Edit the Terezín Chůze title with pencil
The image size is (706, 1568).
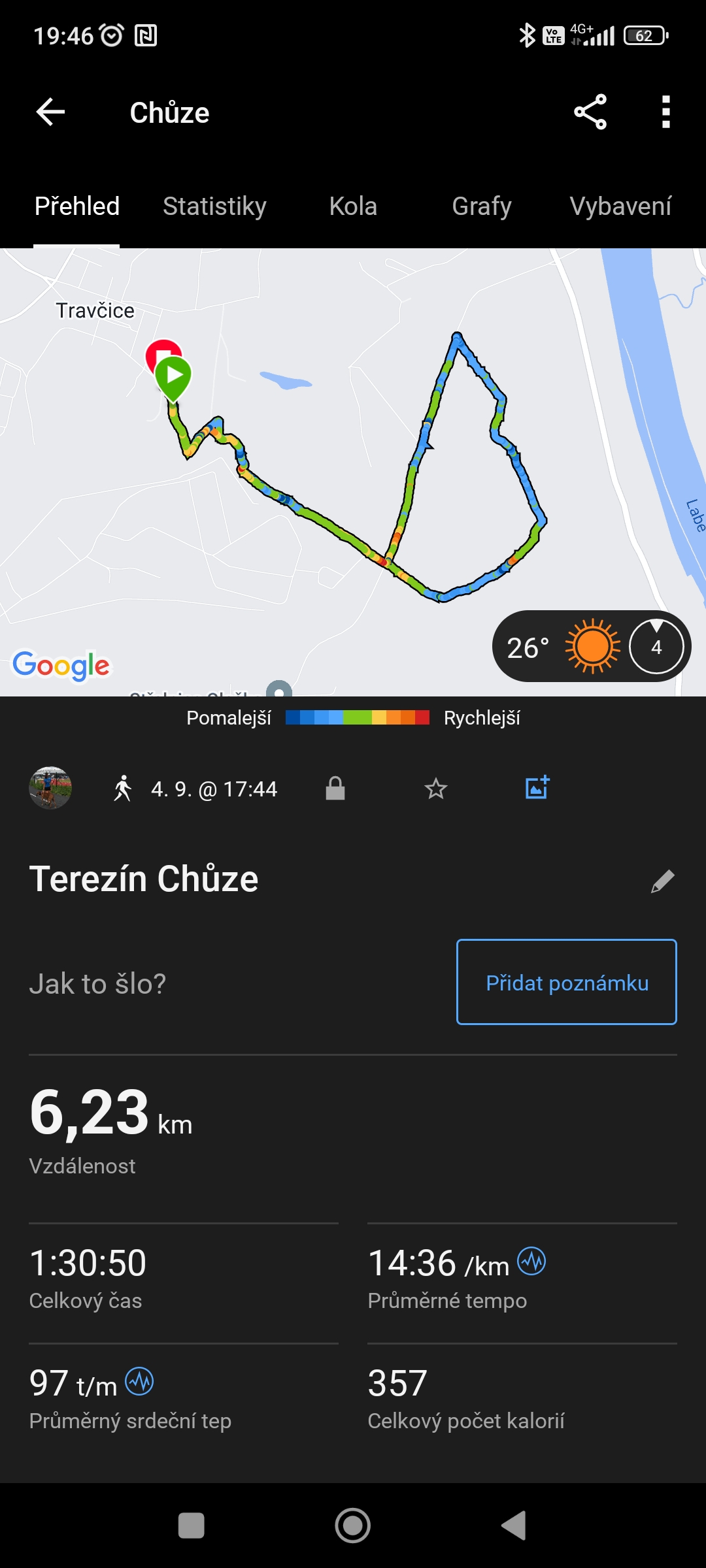[x=662, y=881]
